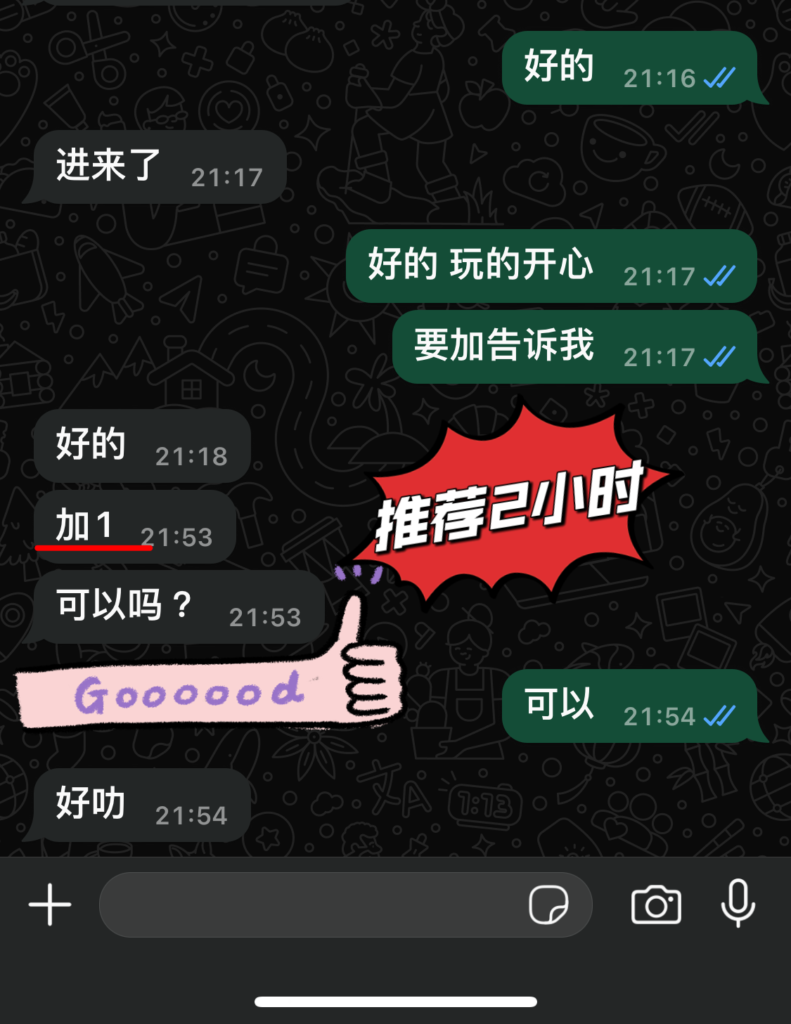Open the attachment plus menu
791x1024 pixels.
tap(49, 906)
